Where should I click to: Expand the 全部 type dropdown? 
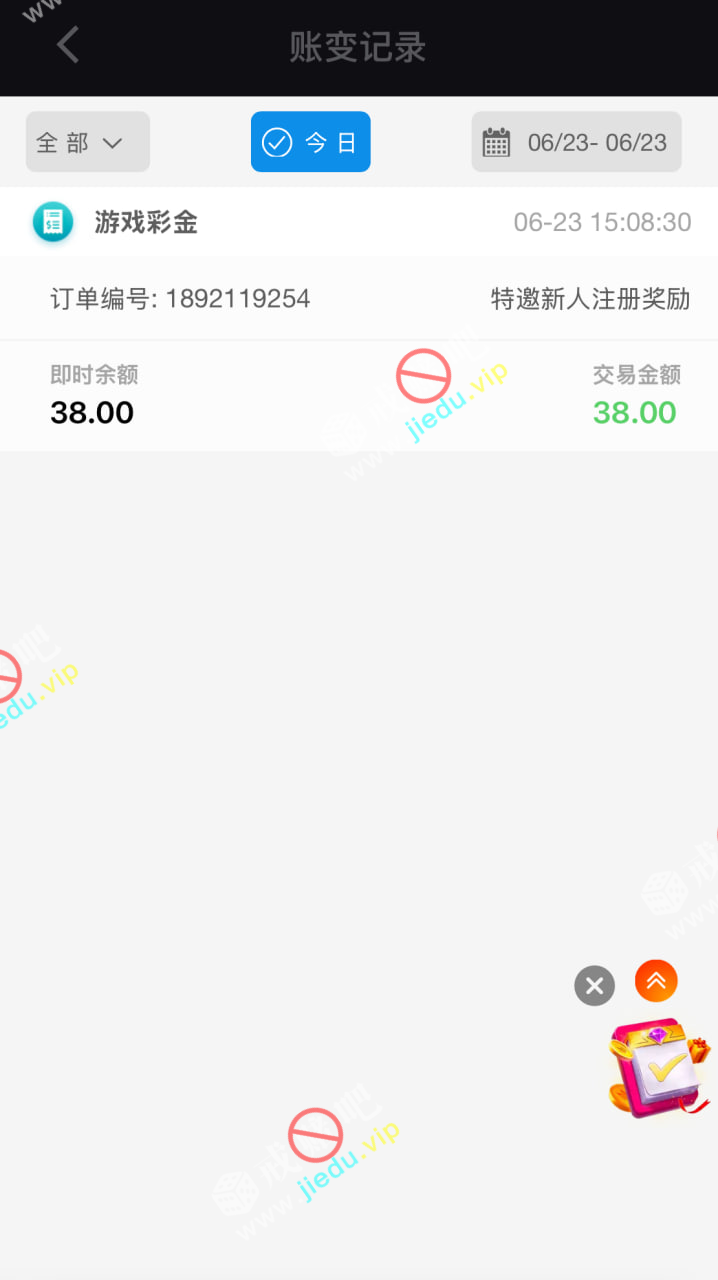pyautogui.click(x=87, y=142)
